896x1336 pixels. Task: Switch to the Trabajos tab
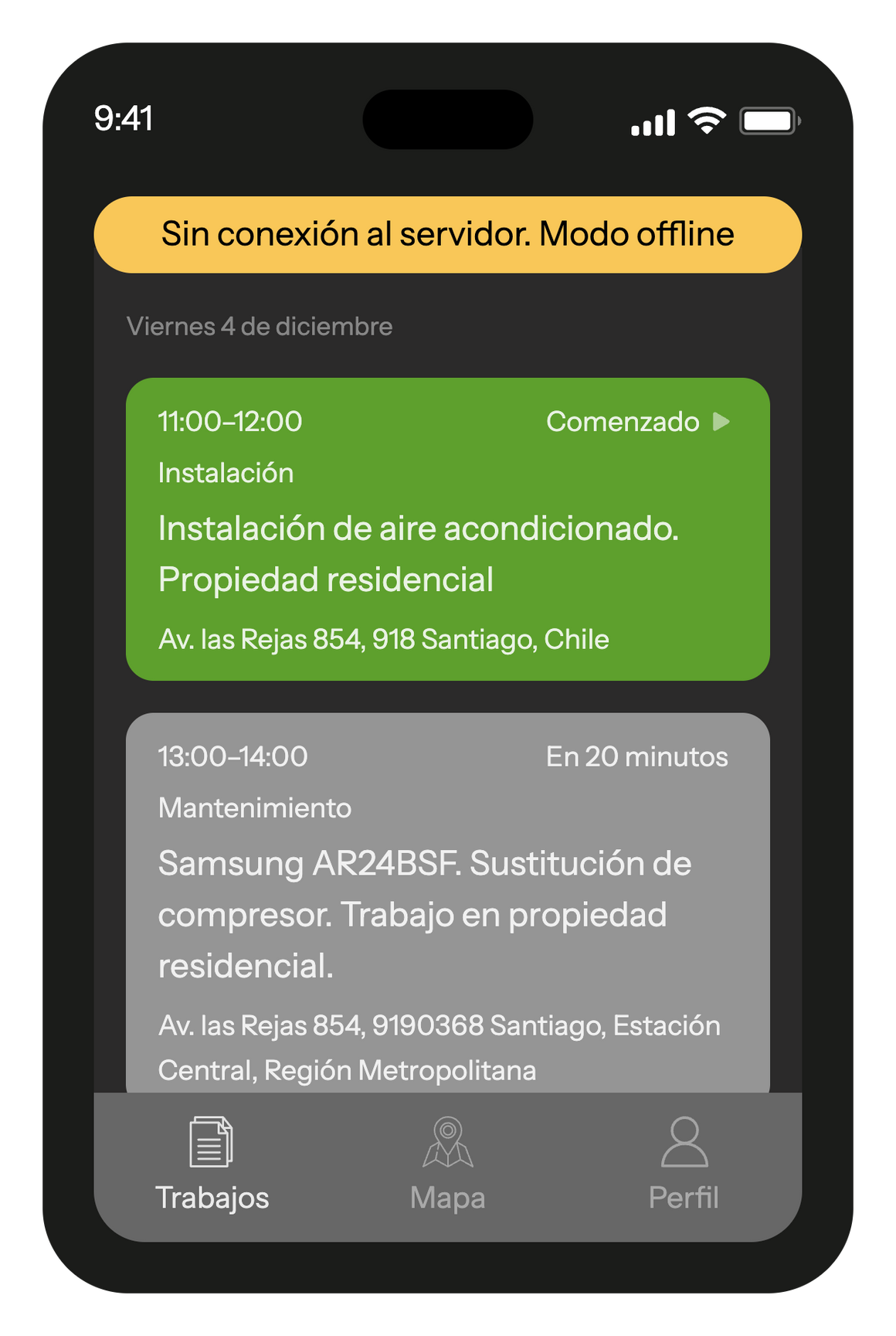212,1164
